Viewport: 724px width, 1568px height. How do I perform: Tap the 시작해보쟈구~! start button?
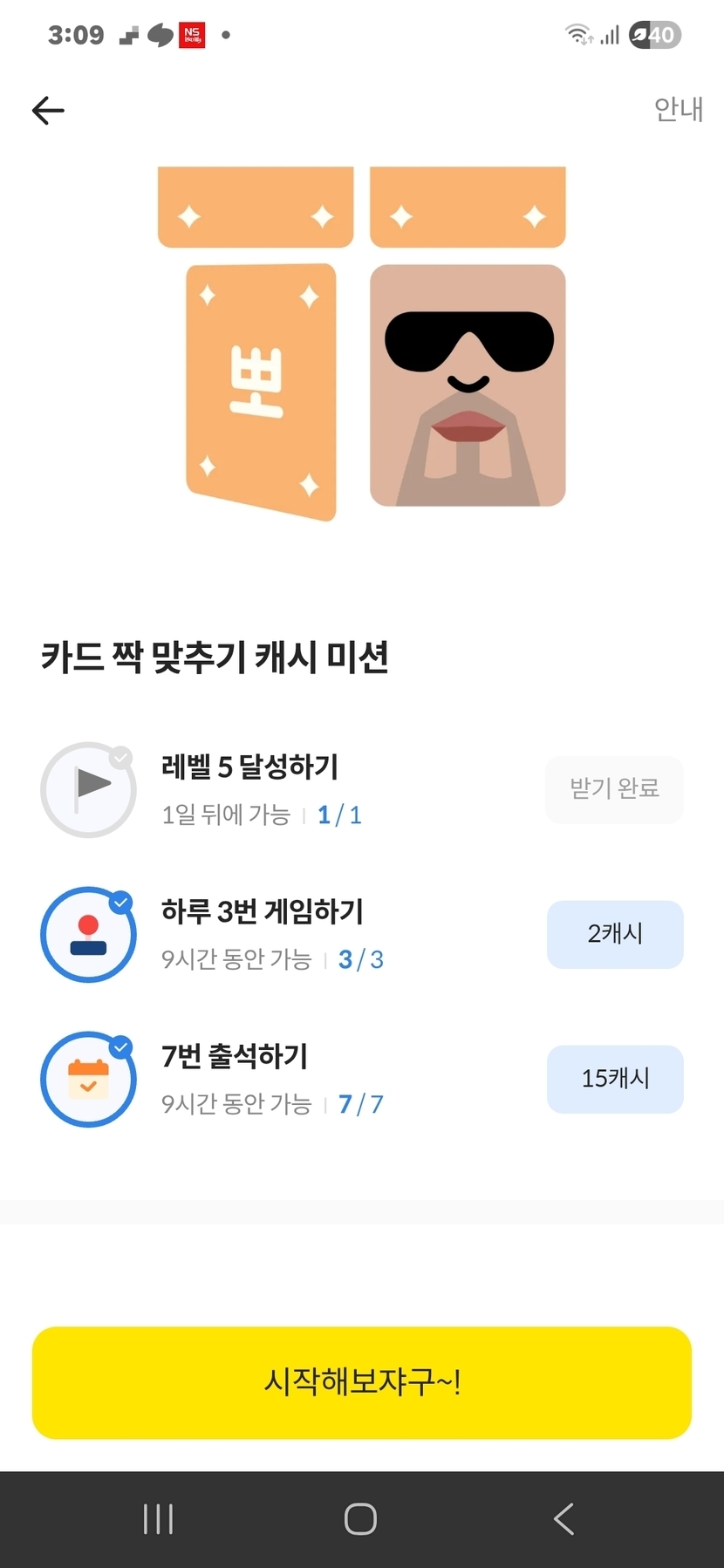click(x=362, y=1382)
